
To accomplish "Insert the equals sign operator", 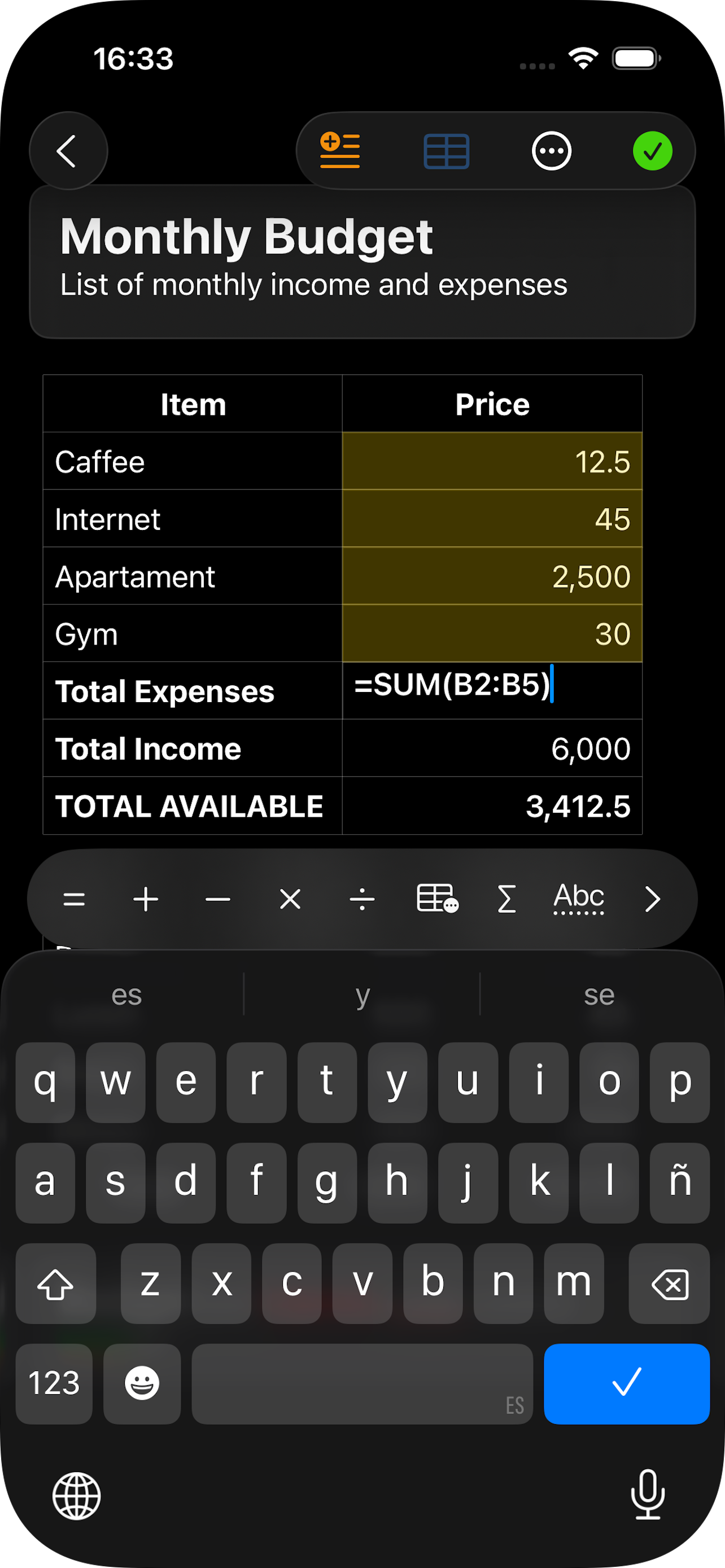I will click(75, 899).
